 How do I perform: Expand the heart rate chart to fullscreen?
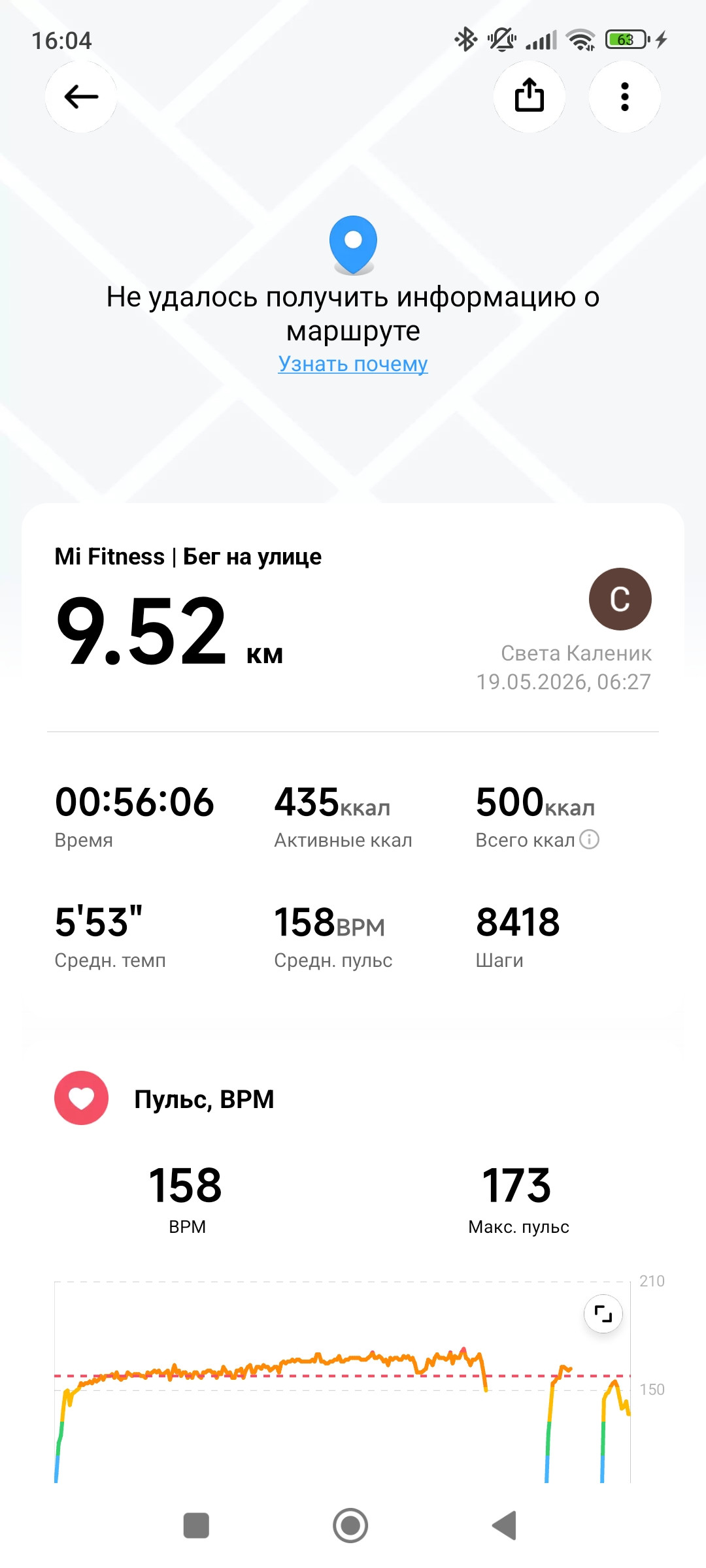tap(603, 1314)
